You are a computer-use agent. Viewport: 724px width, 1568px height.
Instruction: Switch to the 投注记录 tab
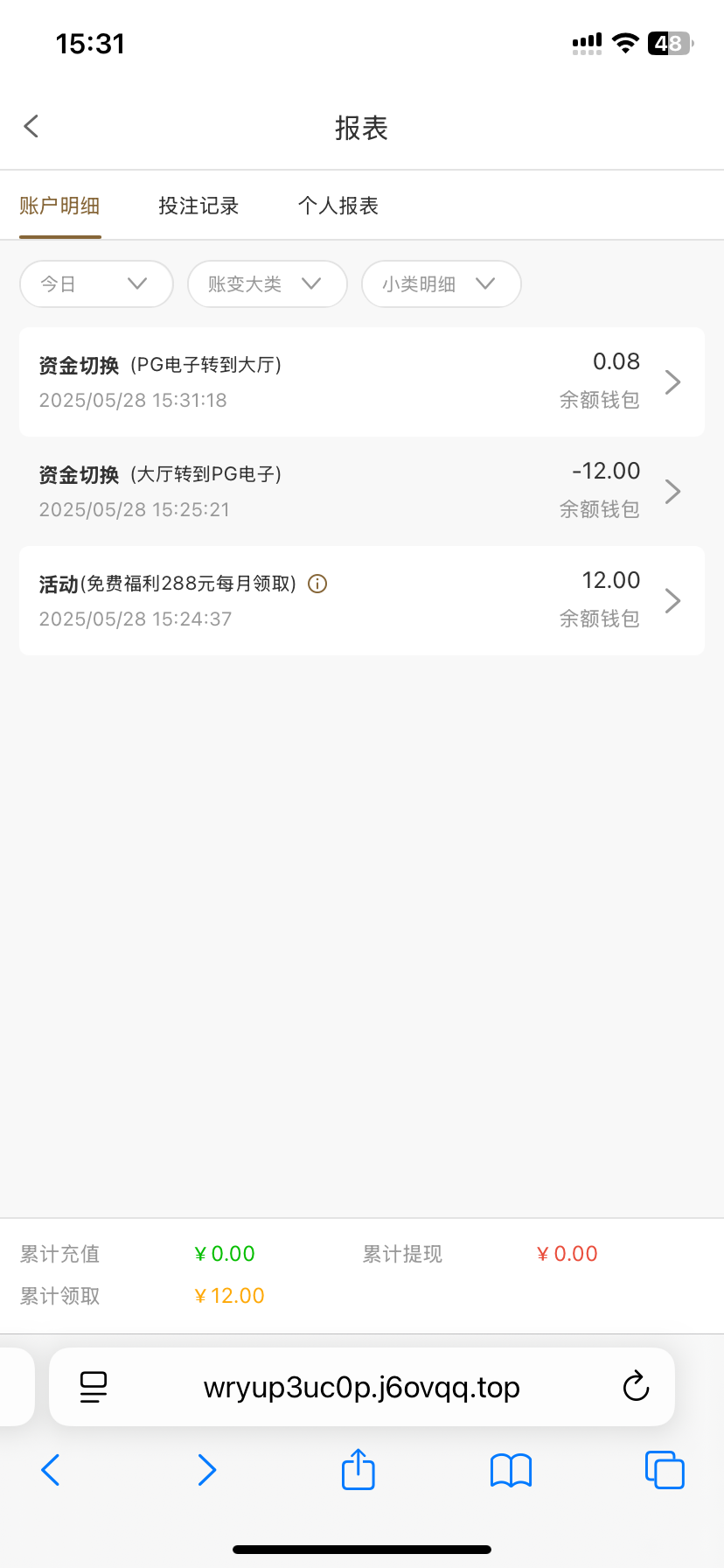pyautogui.click(x=198, y=206)
